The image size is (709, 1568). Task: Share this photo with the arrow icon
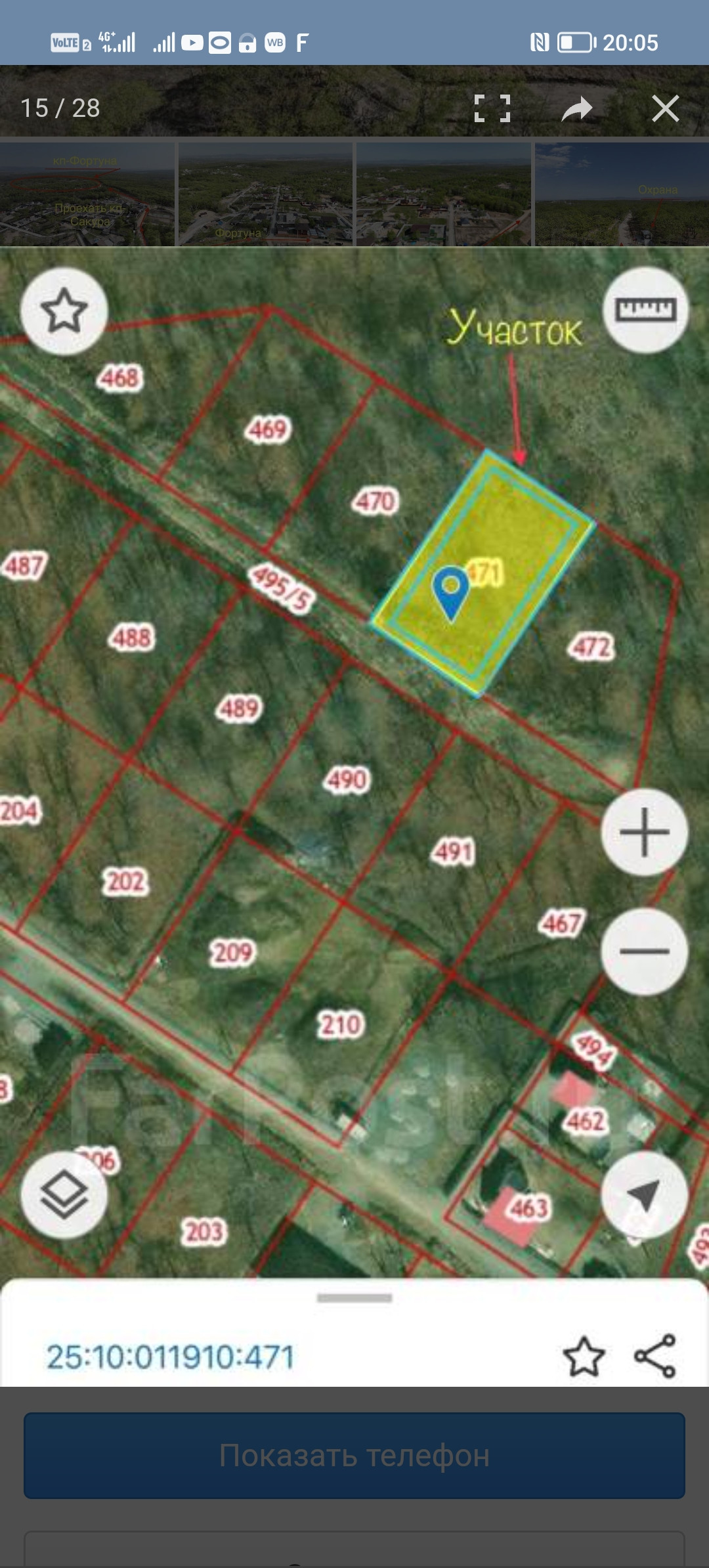(x=577, y=108)
